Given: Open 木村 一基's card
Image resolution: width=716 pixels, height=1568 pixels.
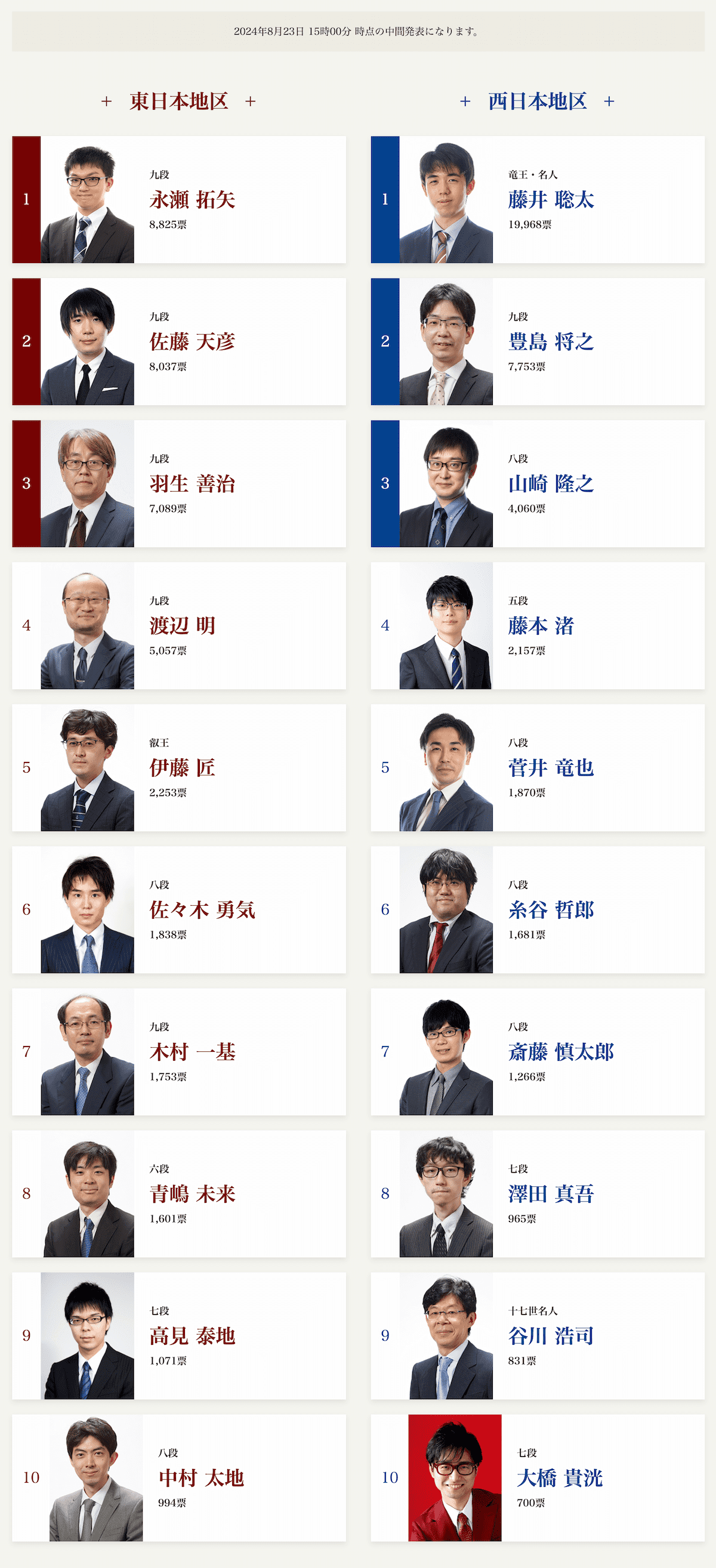Looking at the screenshot, I should [x=179, y=1052].
